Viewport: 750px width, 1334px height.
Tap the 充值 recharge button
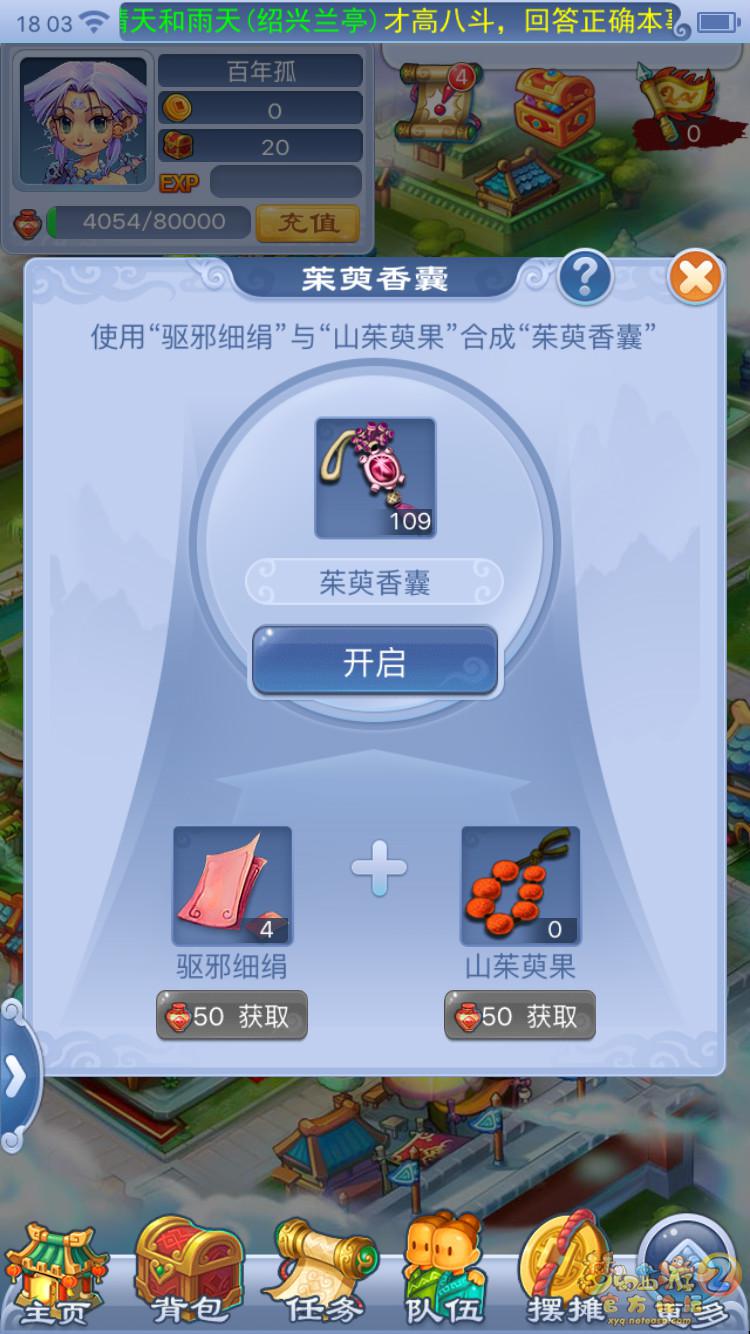(307, 222)
